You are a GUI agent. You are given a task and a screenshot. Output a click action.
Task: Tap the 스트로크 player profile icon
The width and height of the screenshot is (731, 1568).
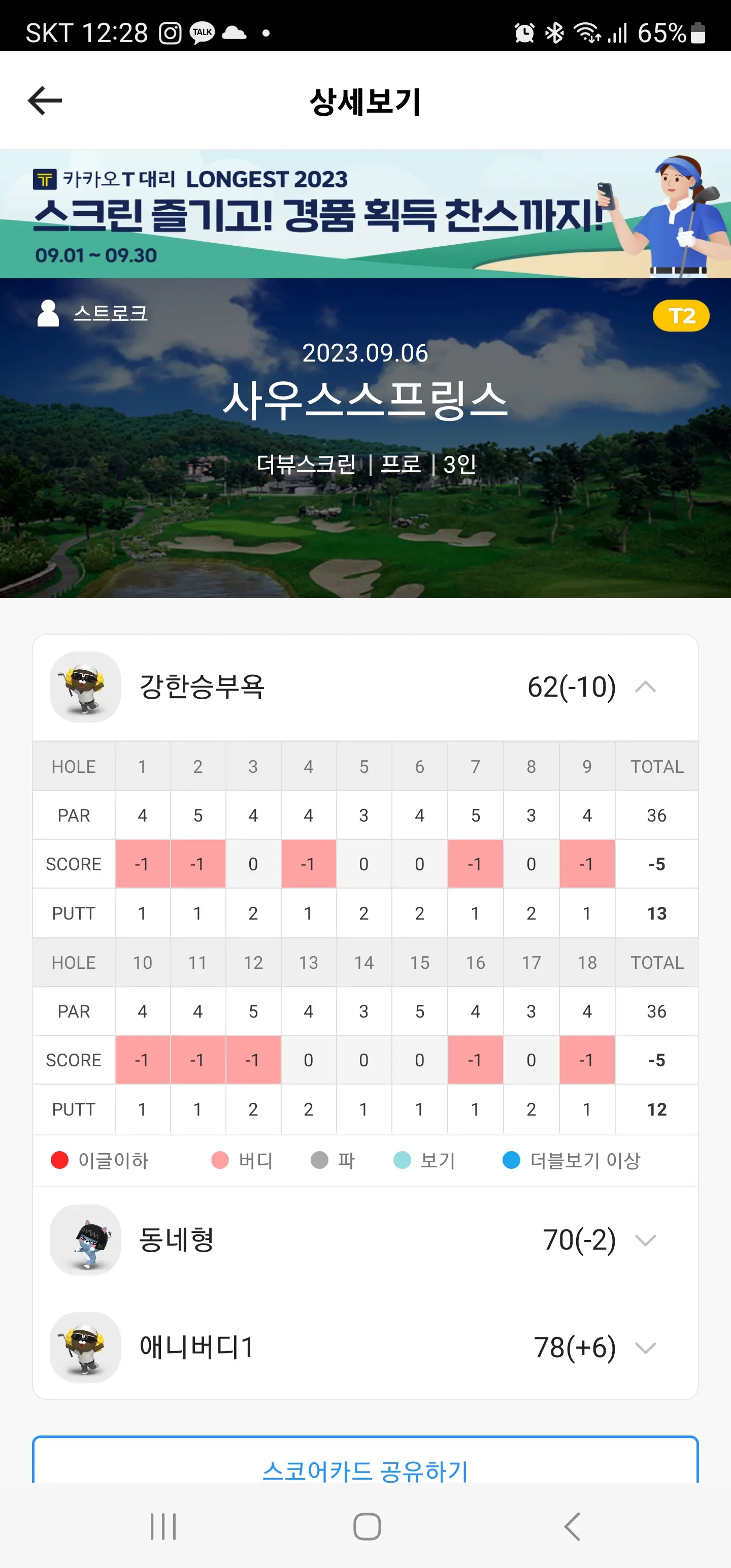(x=46, y=314)
